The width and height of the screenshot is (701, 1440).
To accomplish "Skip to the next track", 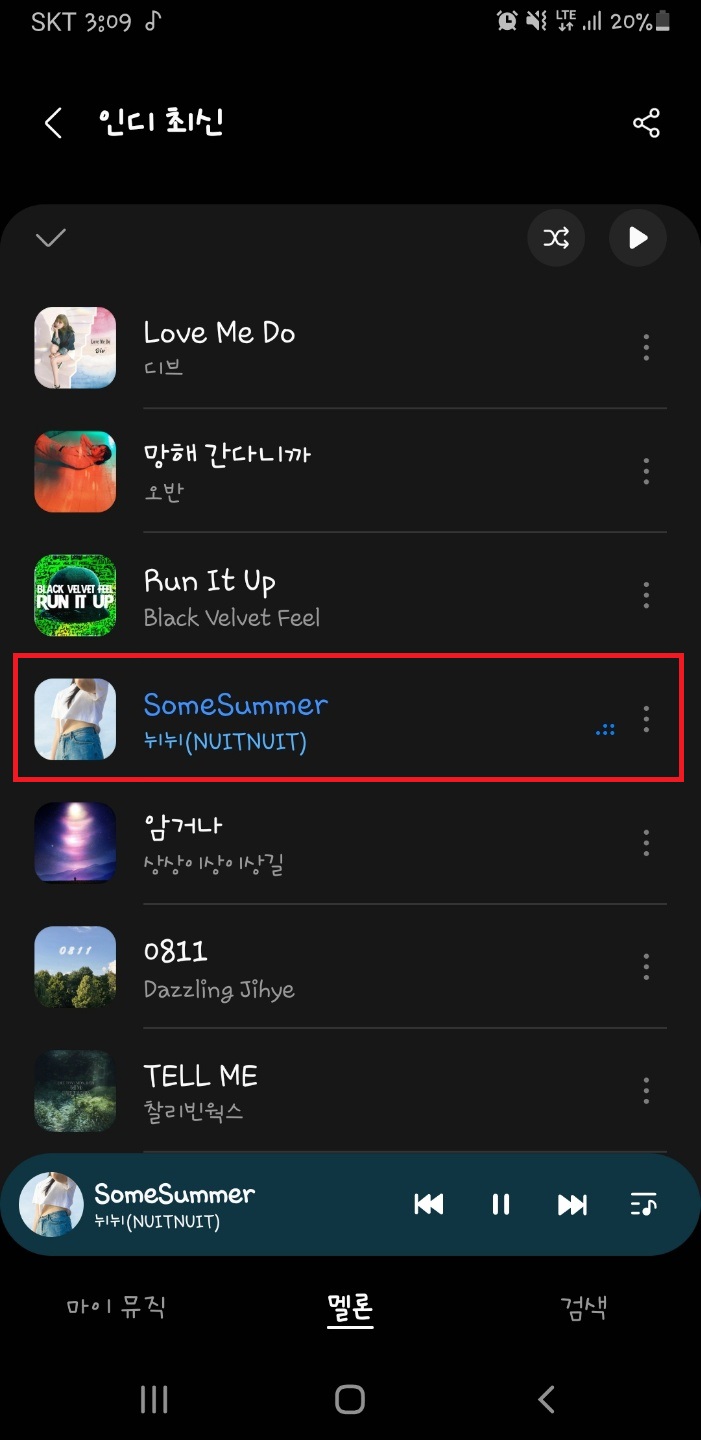I will click(572, 1205).
